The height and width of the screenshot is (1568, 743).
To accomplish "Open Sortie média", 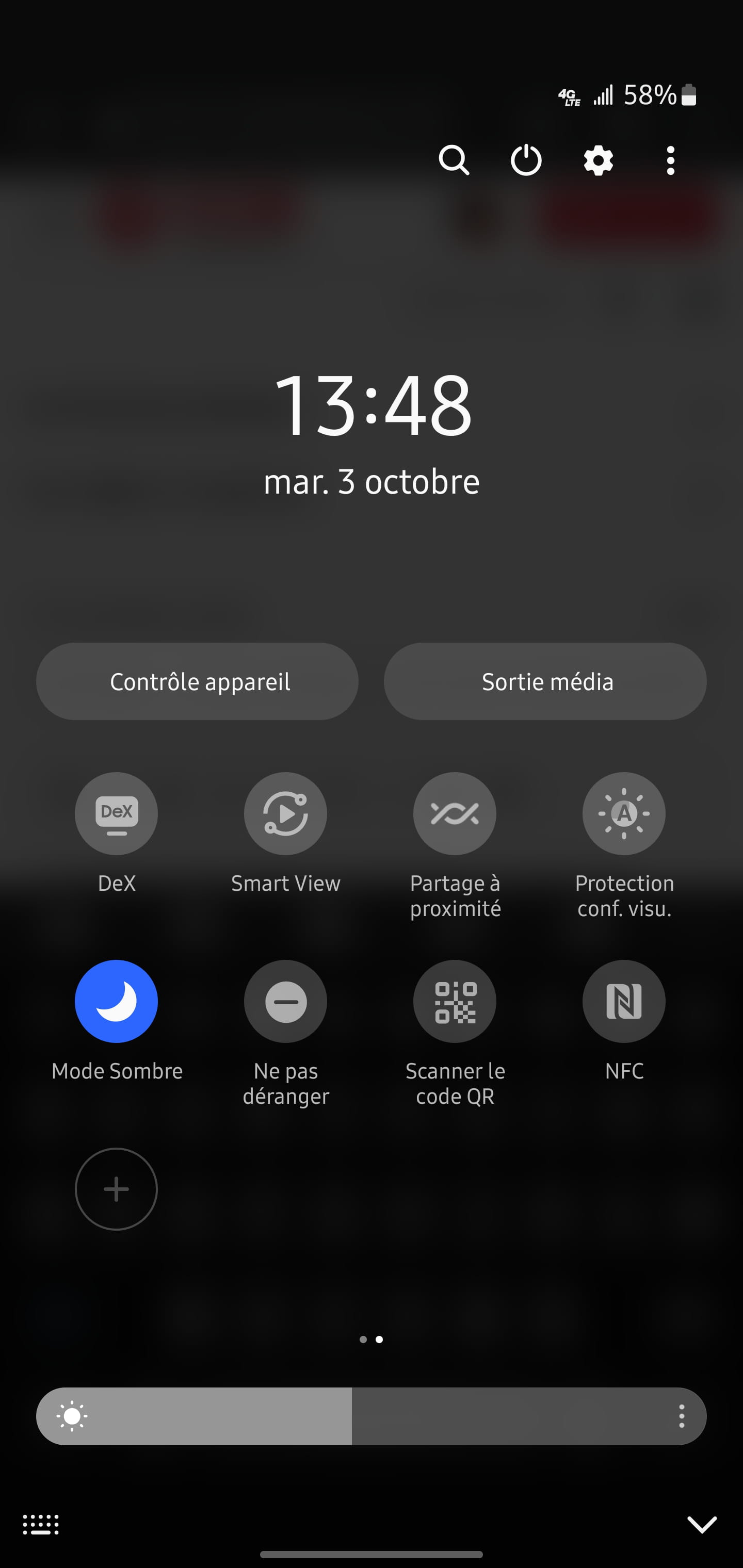I will (x=545, y=681).
